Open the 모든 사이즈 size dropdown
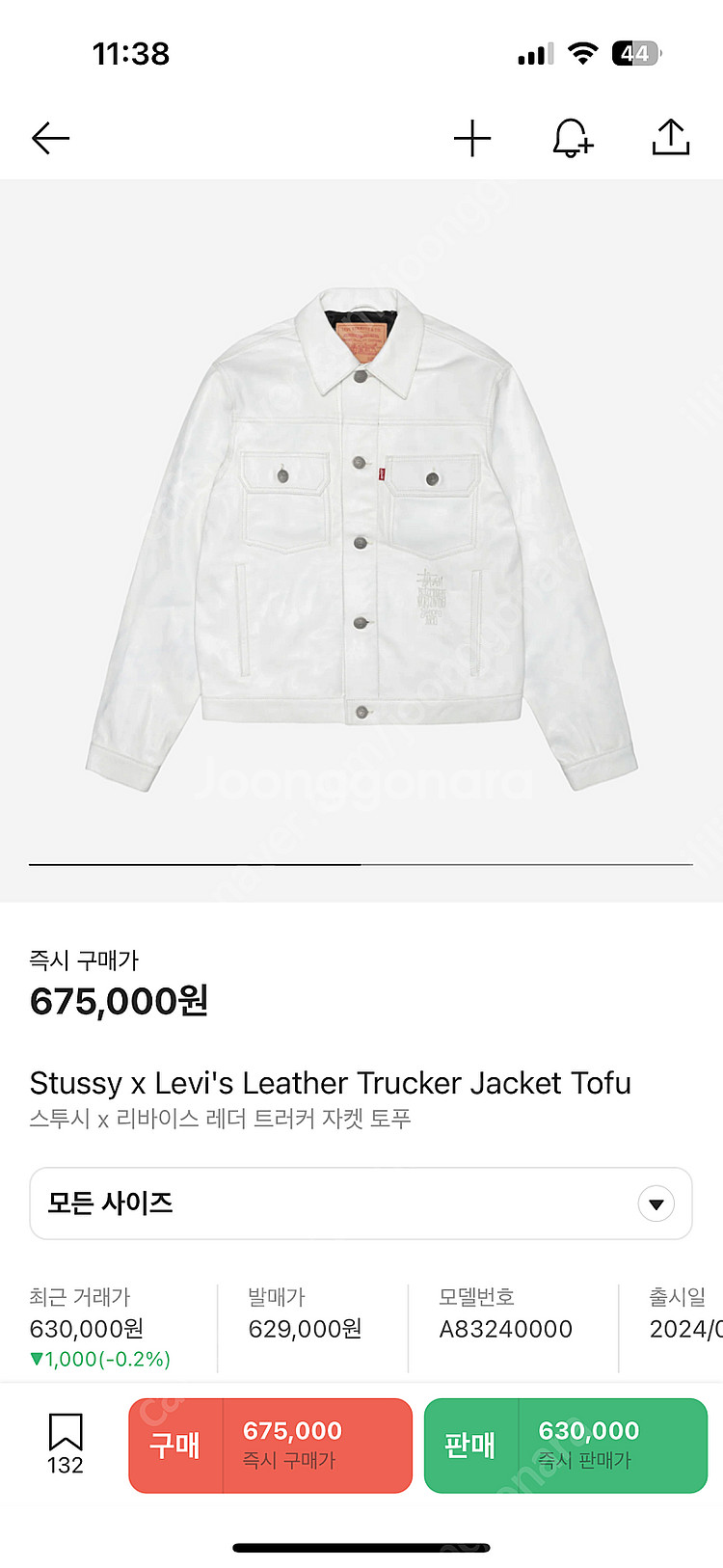This screenshot has height=1568, width=723. (361, 1203)
